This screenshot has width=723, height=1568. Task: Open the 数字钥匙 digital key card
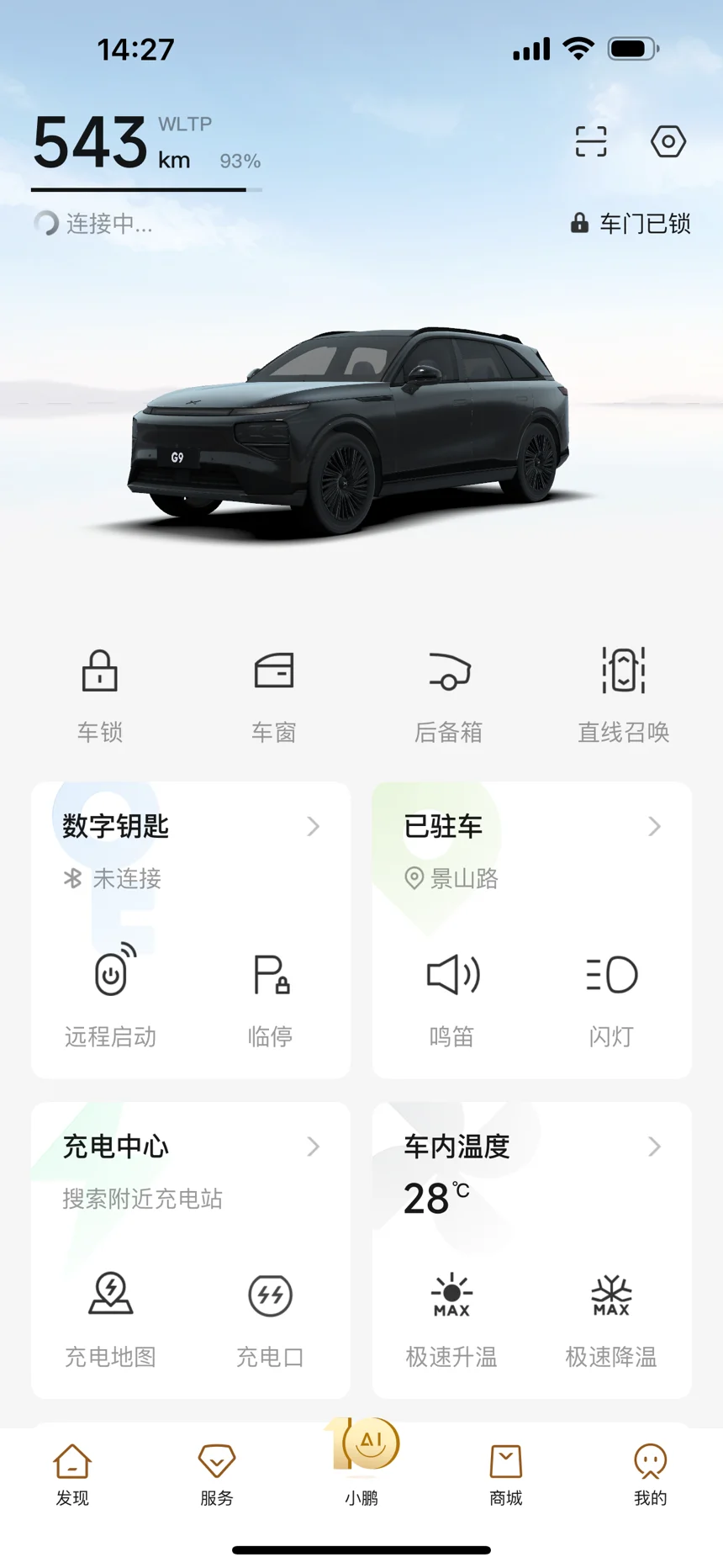tap(190, 828)
